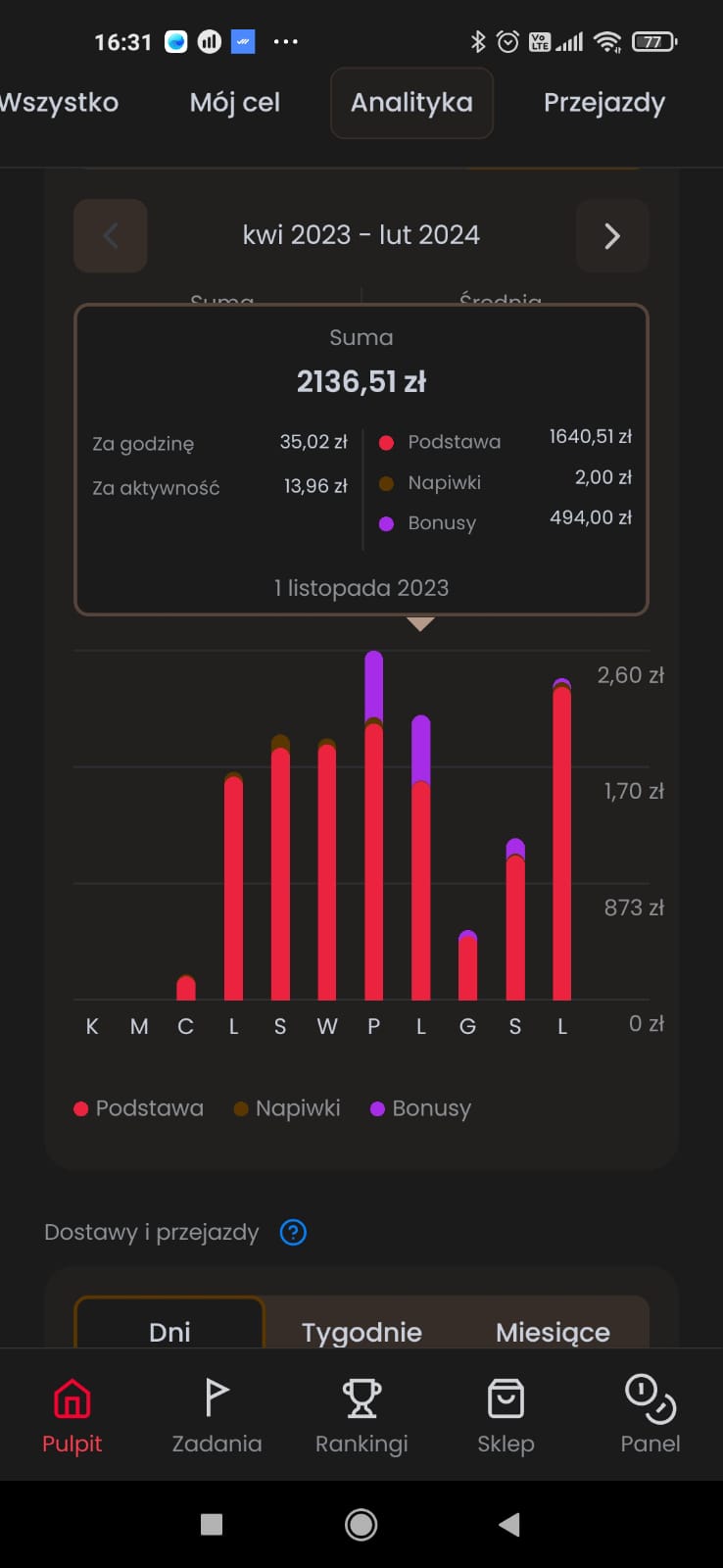The height and width of the screenshot is (1568, 723).
Task: Switch to the Wszystko tab
Action: click(59, 103)
